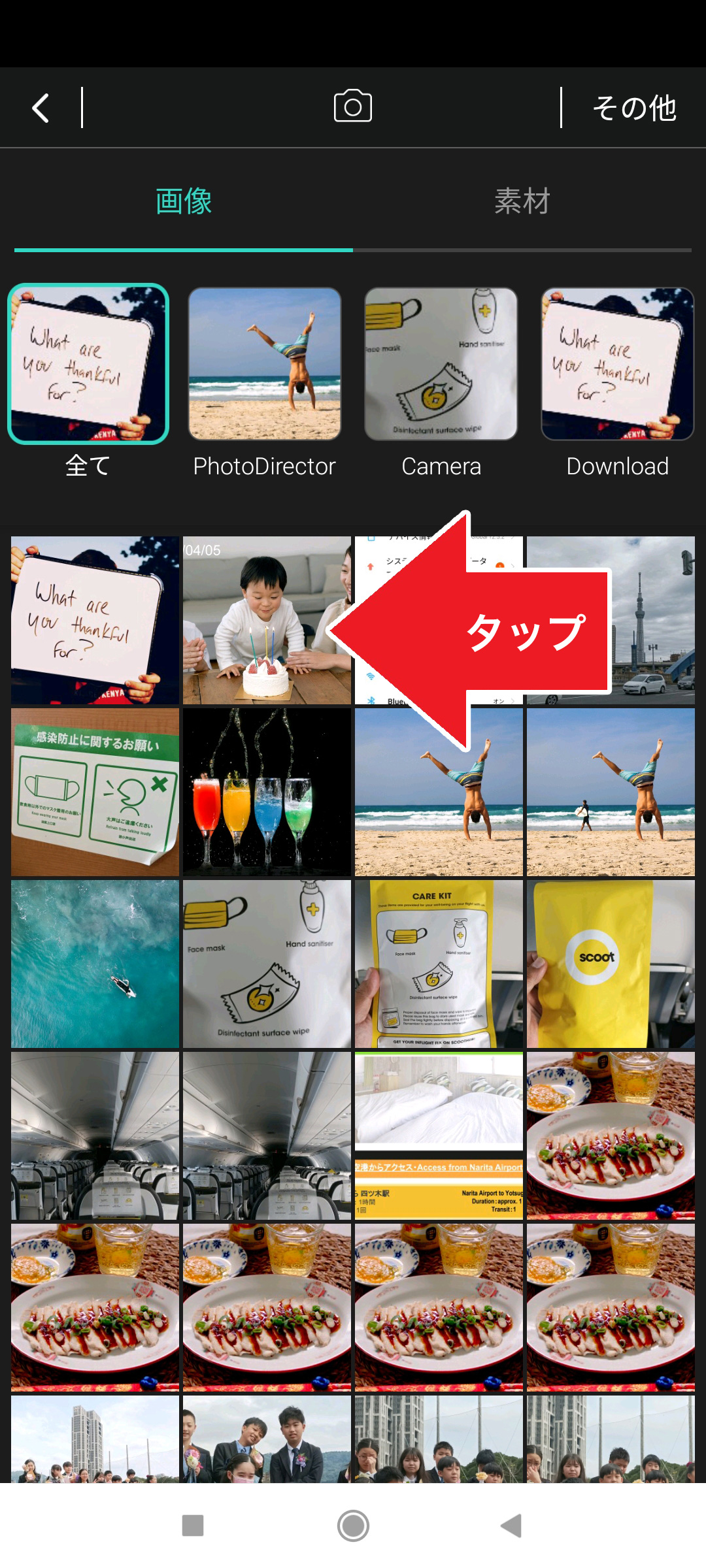Viewport: 706px width, 1568px height.
Task: Tap the その他 button
Action: tap(633, 108)
